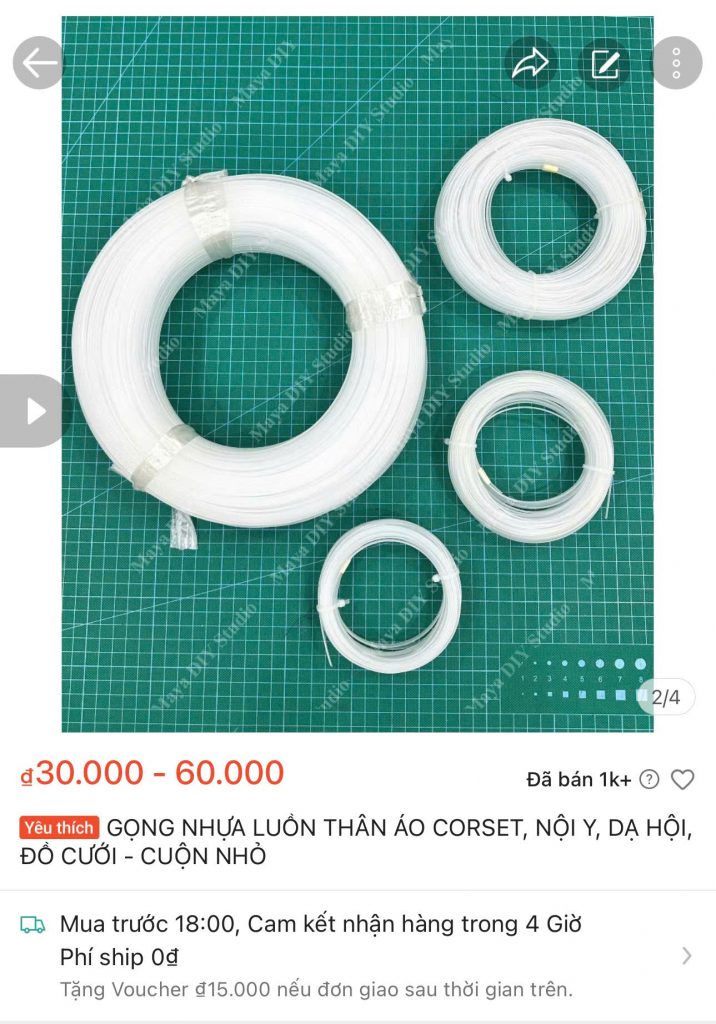Viewport: 716px width, 1024px height.
Task: Open shipping details for Phí ship 0đ
Action: tap(686, 956)
